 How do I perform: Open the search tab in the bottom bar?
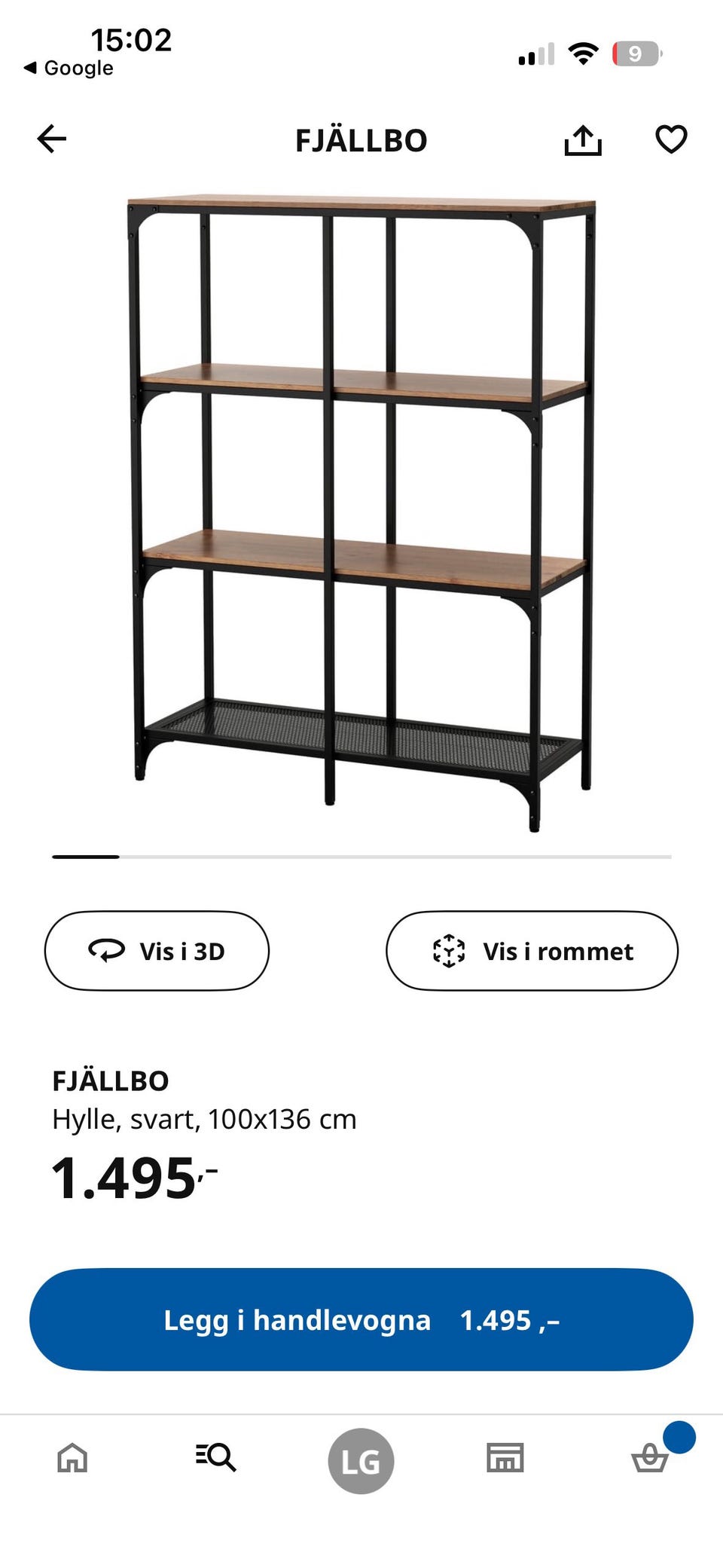point(216,1459)
